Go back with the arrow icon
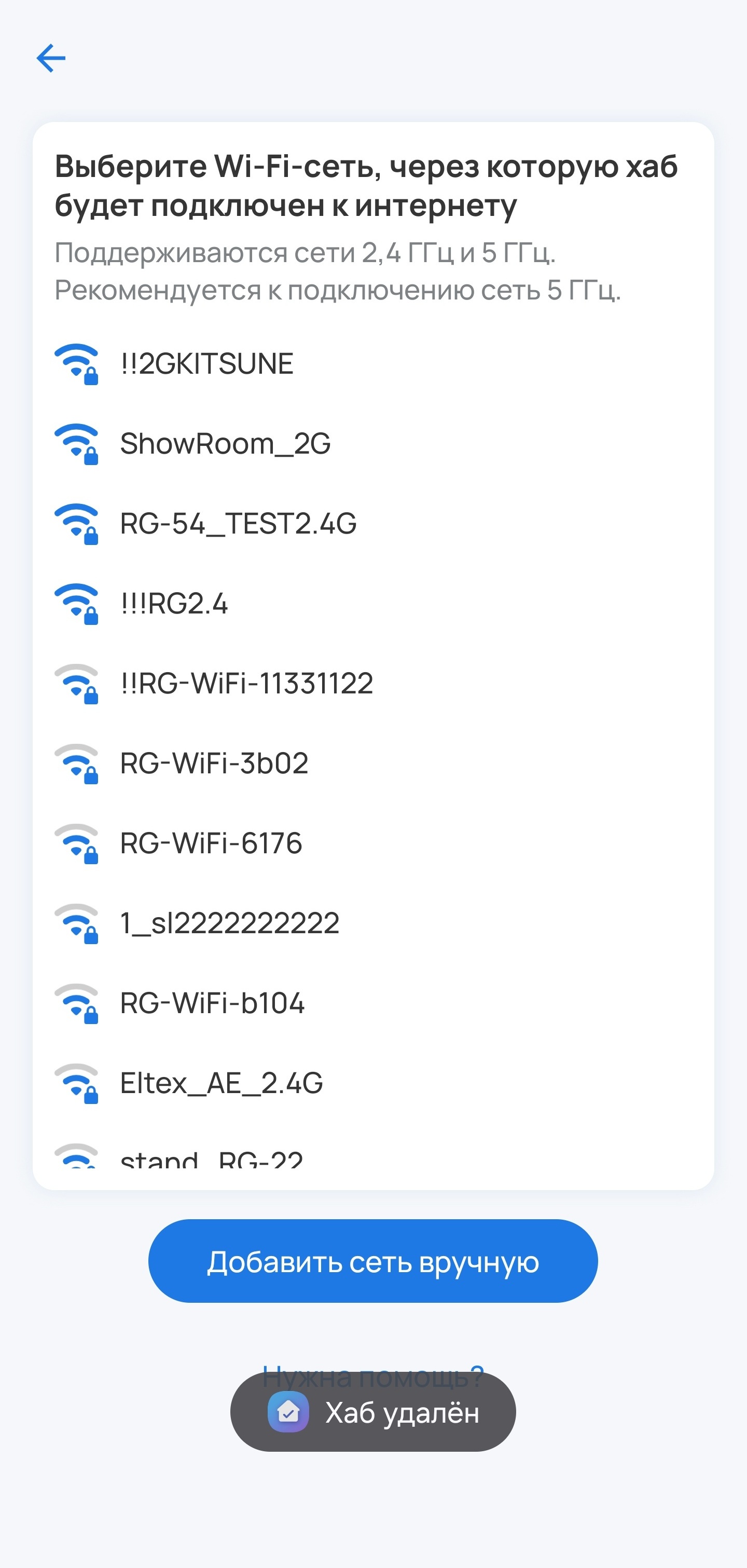This screenshot has height=1568, width=747. 51,59
